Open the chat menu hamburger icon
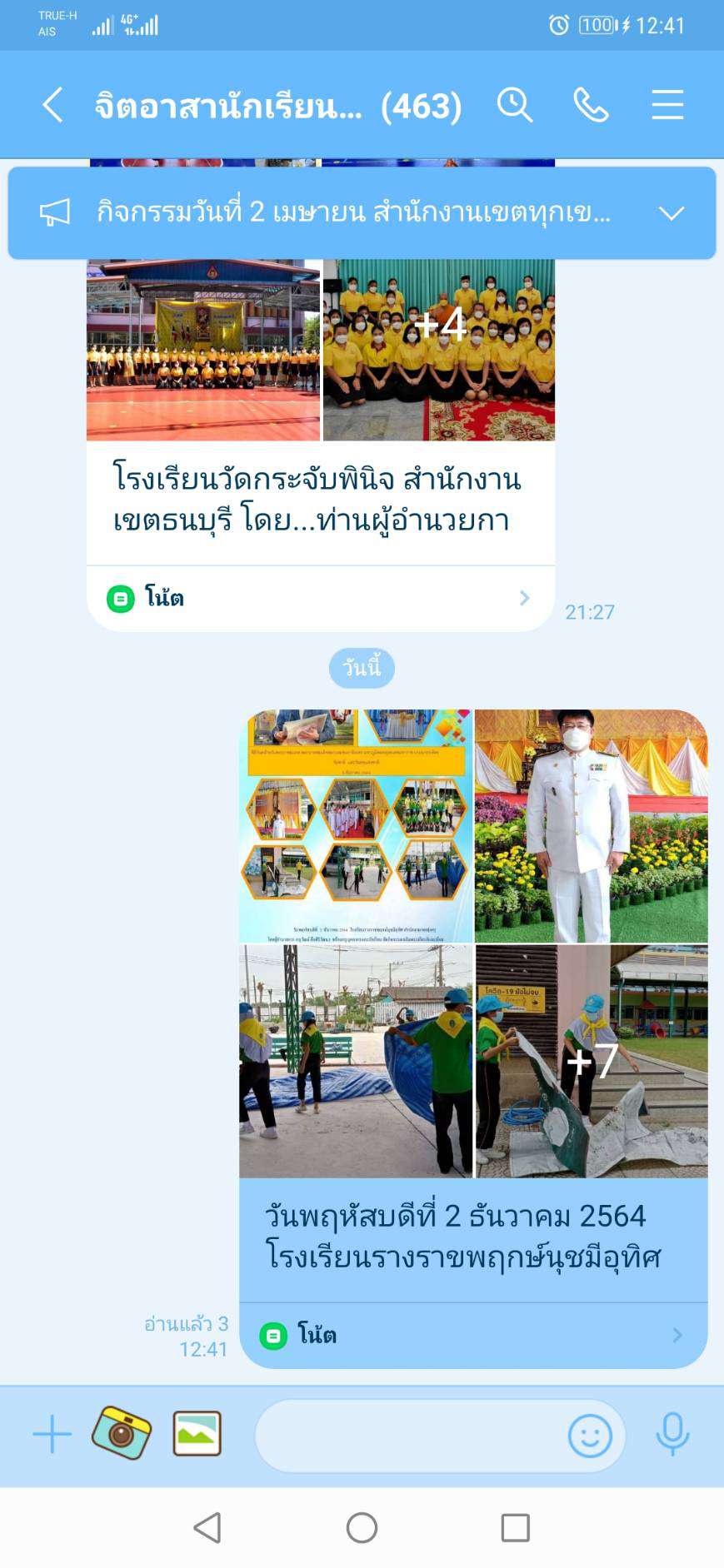Image resolution: width=724 pixels, height=1568 pixels. pos(667,106)
